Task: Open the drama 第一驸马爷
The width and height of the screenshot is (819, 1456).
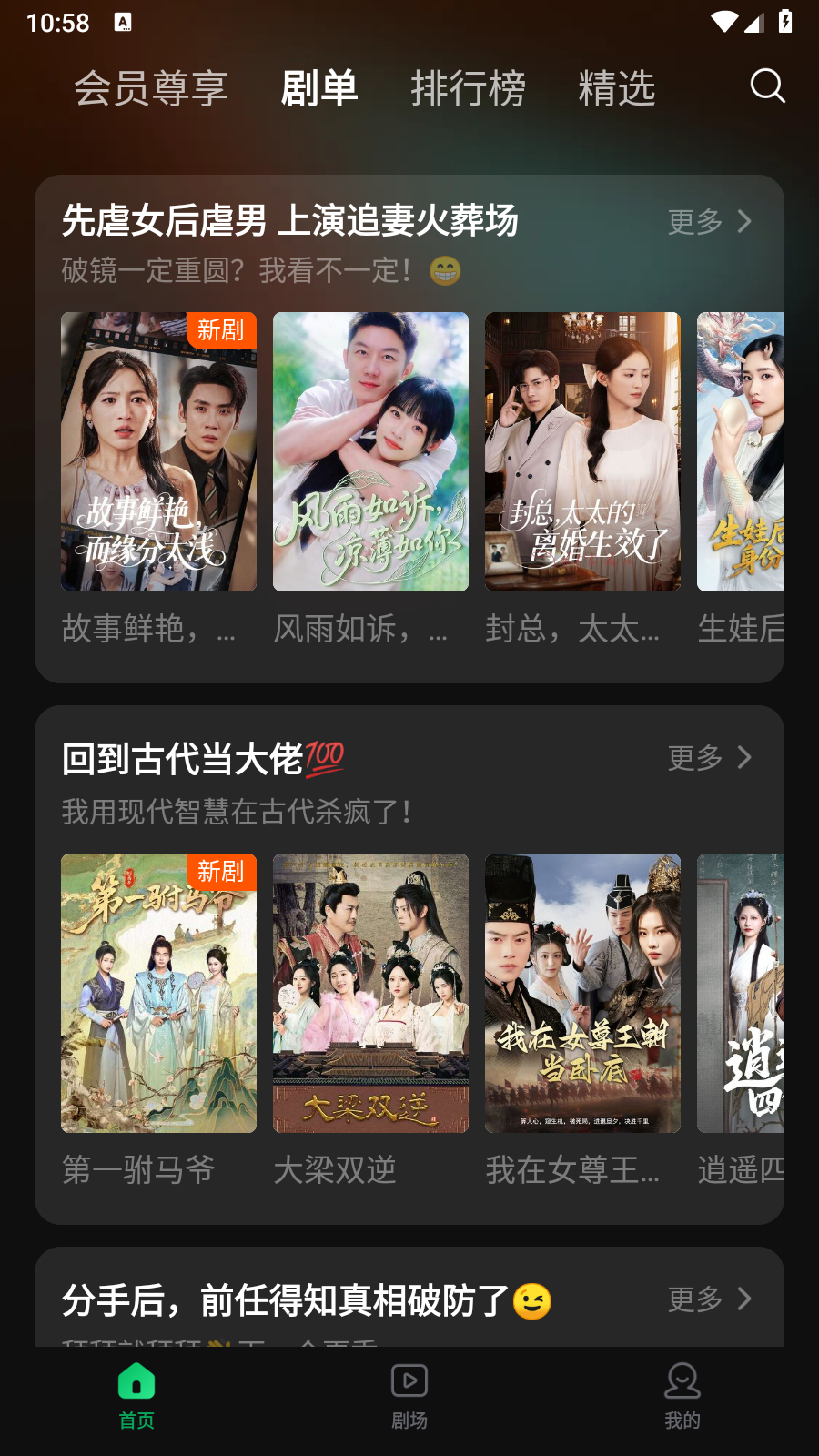Action: pos(158,993)
